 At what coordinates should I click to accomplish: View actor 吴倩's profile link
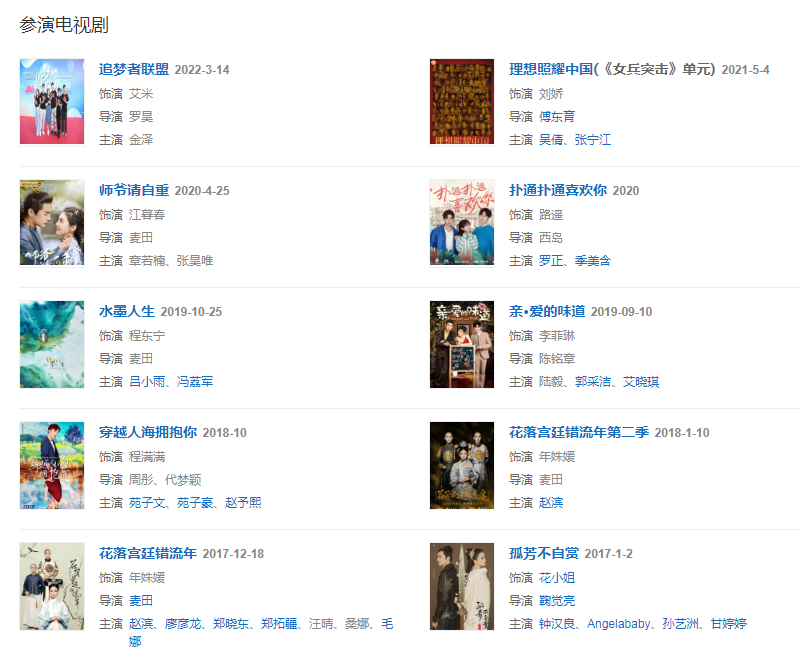(x=551, y=140)
